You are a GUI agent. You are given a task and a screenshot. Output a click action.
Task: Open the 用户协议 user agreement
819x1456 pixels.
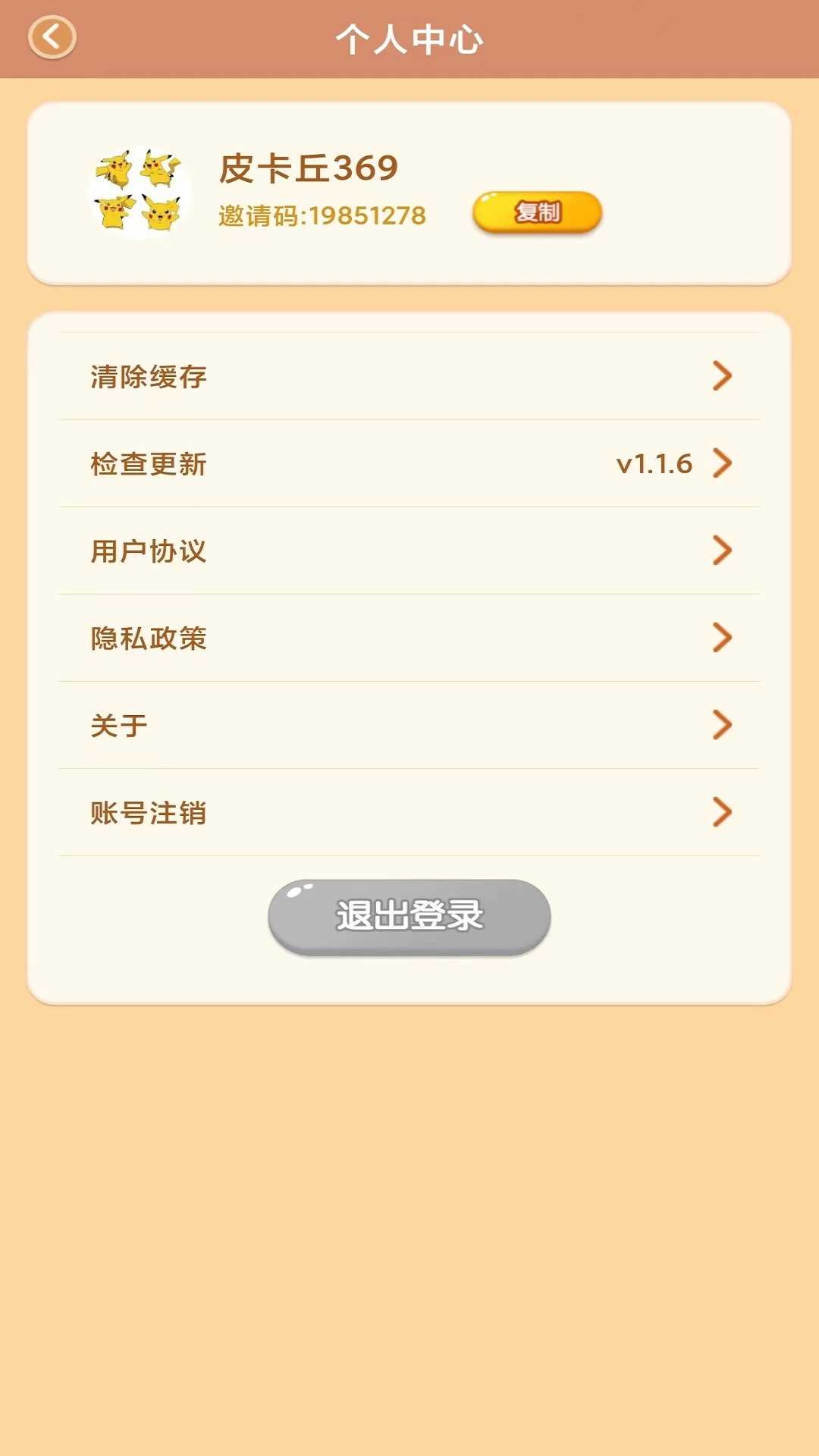(149, 552)
